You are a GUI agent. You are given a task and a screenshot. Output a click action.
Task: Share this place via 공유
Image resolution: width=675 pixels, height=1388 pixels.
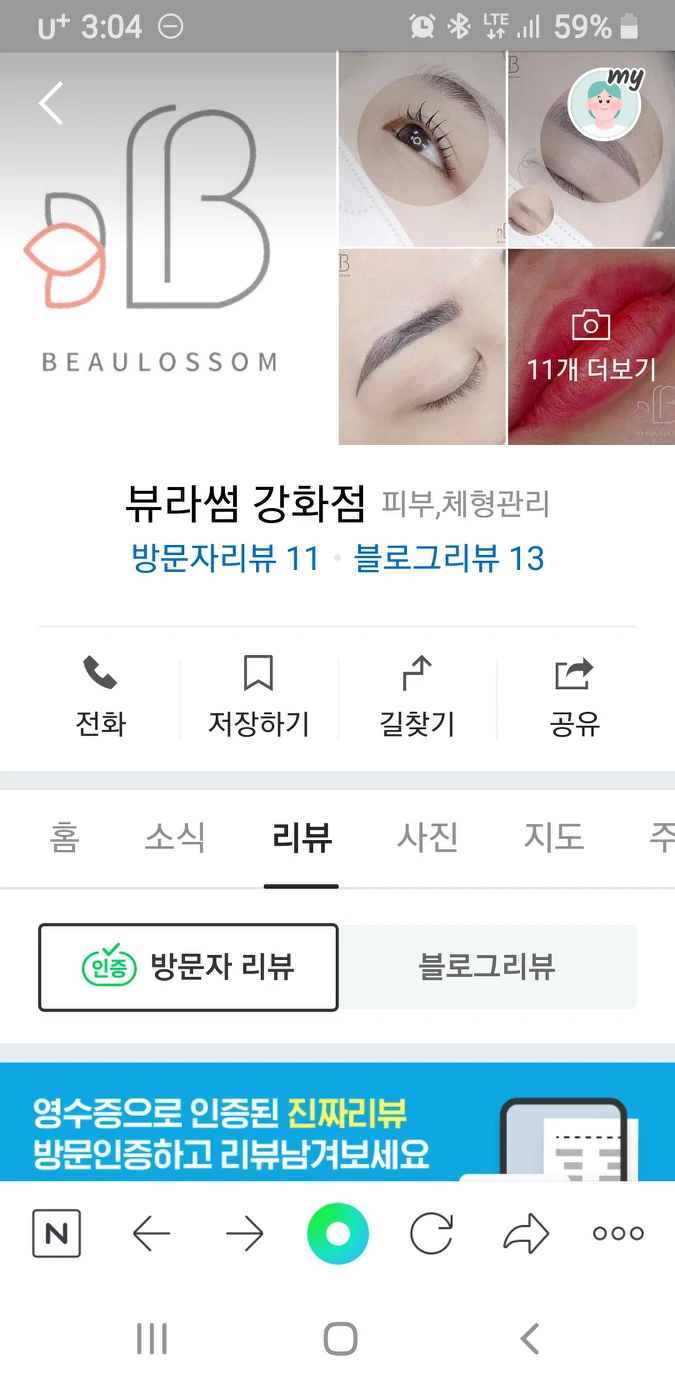click(x=575, y=697)
